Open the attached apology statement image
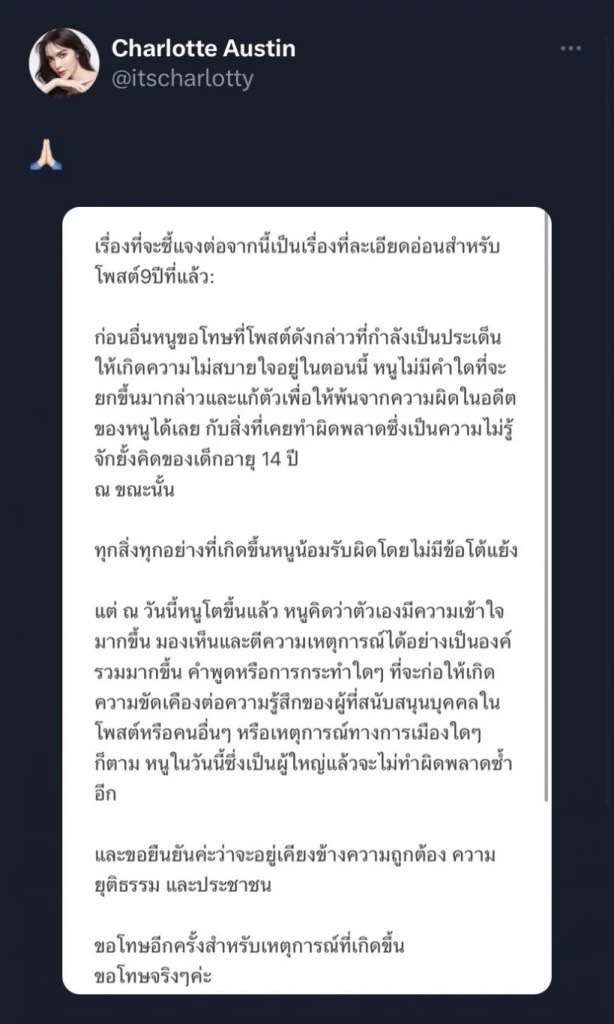 (306, 600)
